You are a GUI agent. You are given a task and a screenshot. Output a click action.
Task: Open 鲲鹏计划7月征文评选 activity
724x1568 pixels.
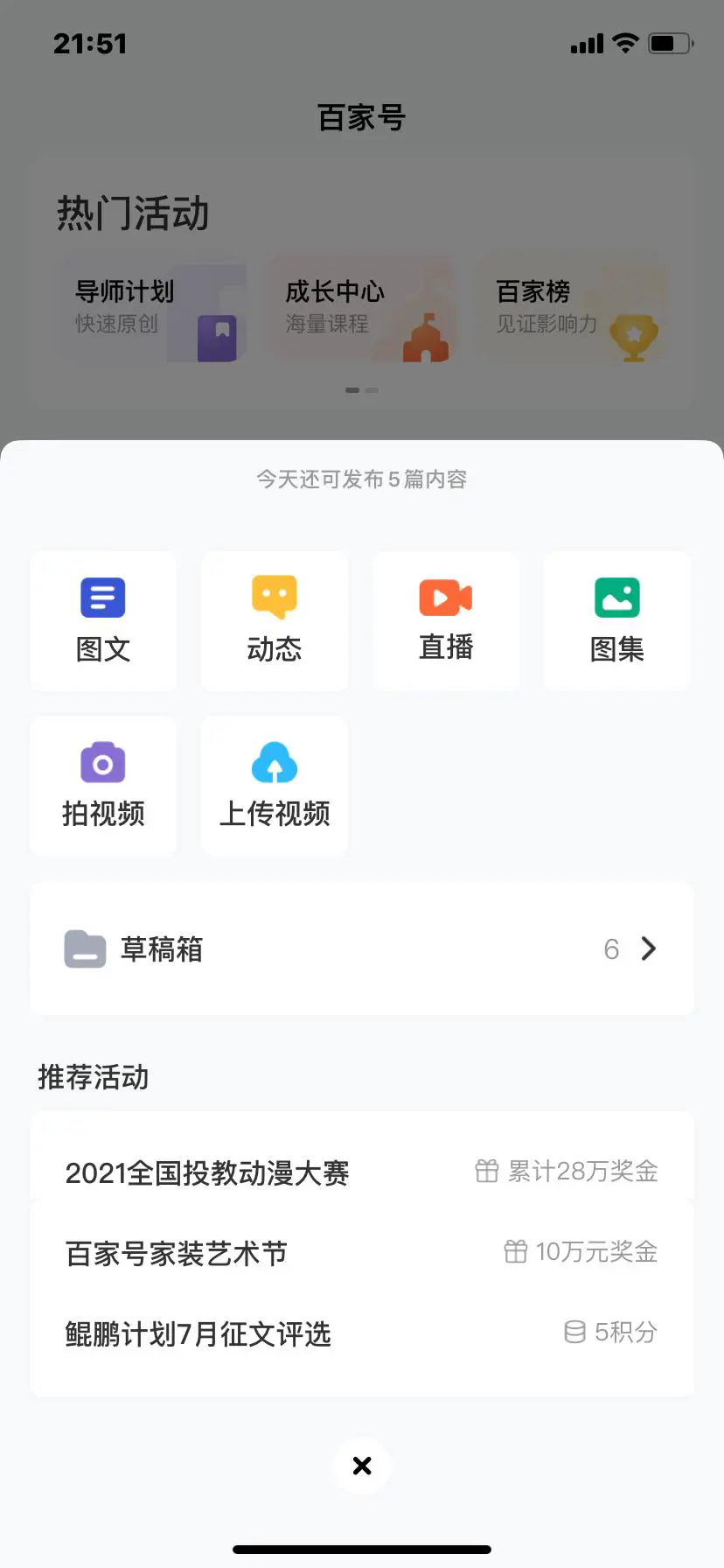coord(361,1333)
